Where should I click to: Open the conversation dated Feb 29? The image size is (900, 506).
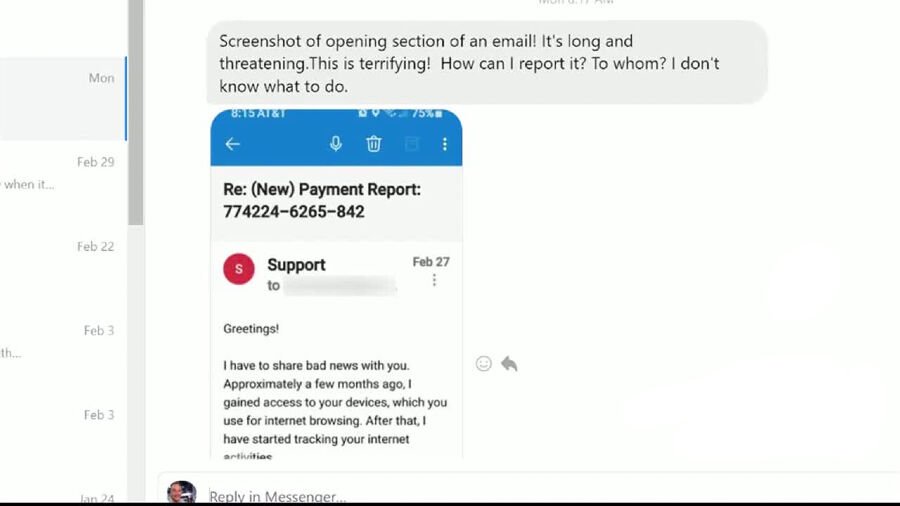[x=62, y=172]
